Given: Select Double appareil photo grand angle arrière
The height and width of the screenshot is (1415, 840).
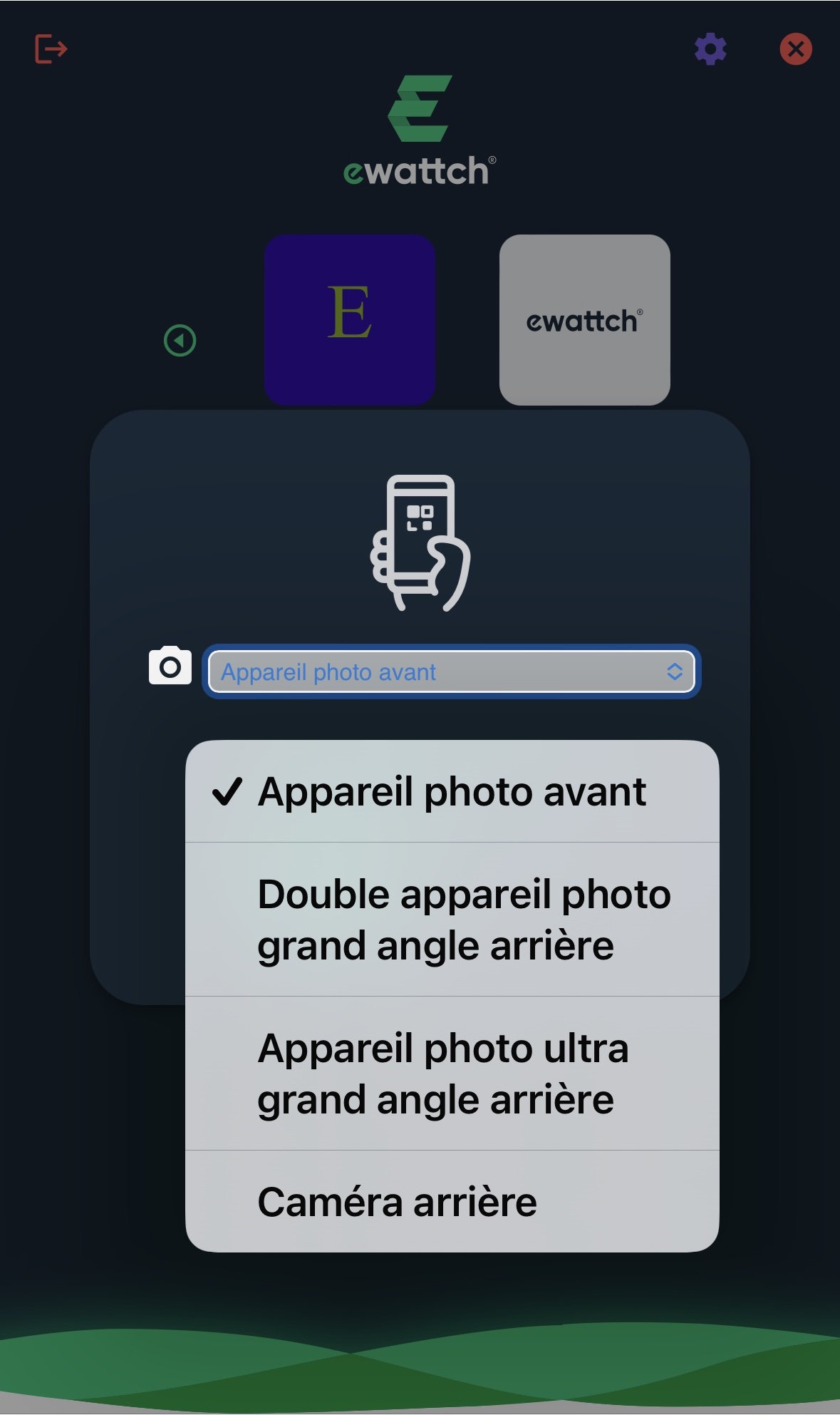Looking at the screenshot, I should [x=452, y=920].
